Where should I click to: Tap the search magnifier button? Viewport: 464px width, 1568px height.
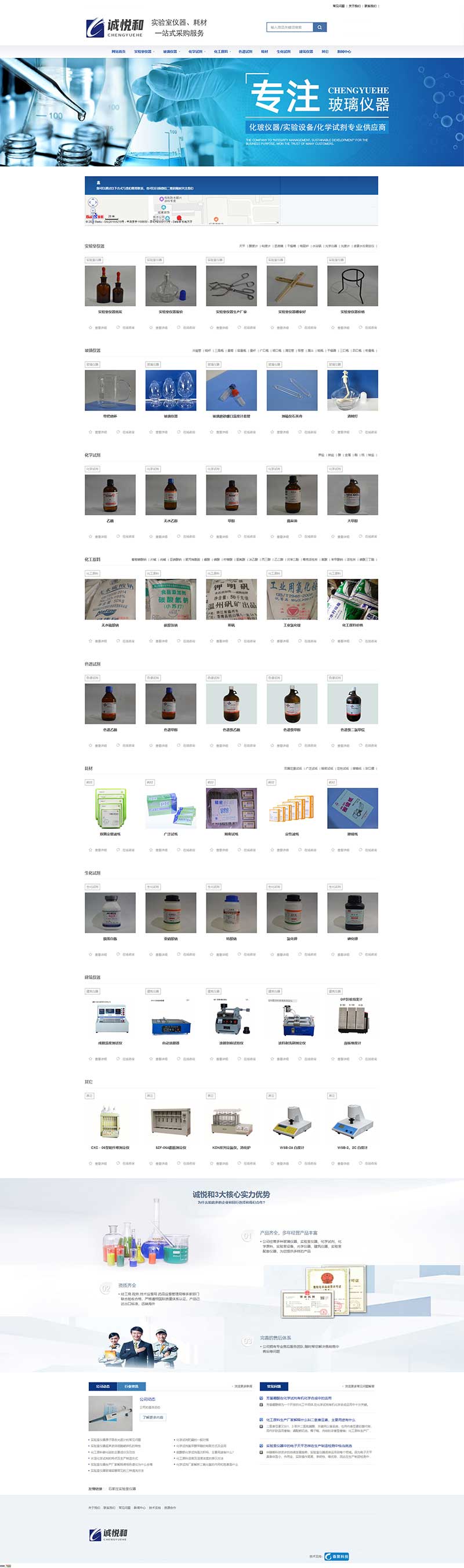click(320, 27)
